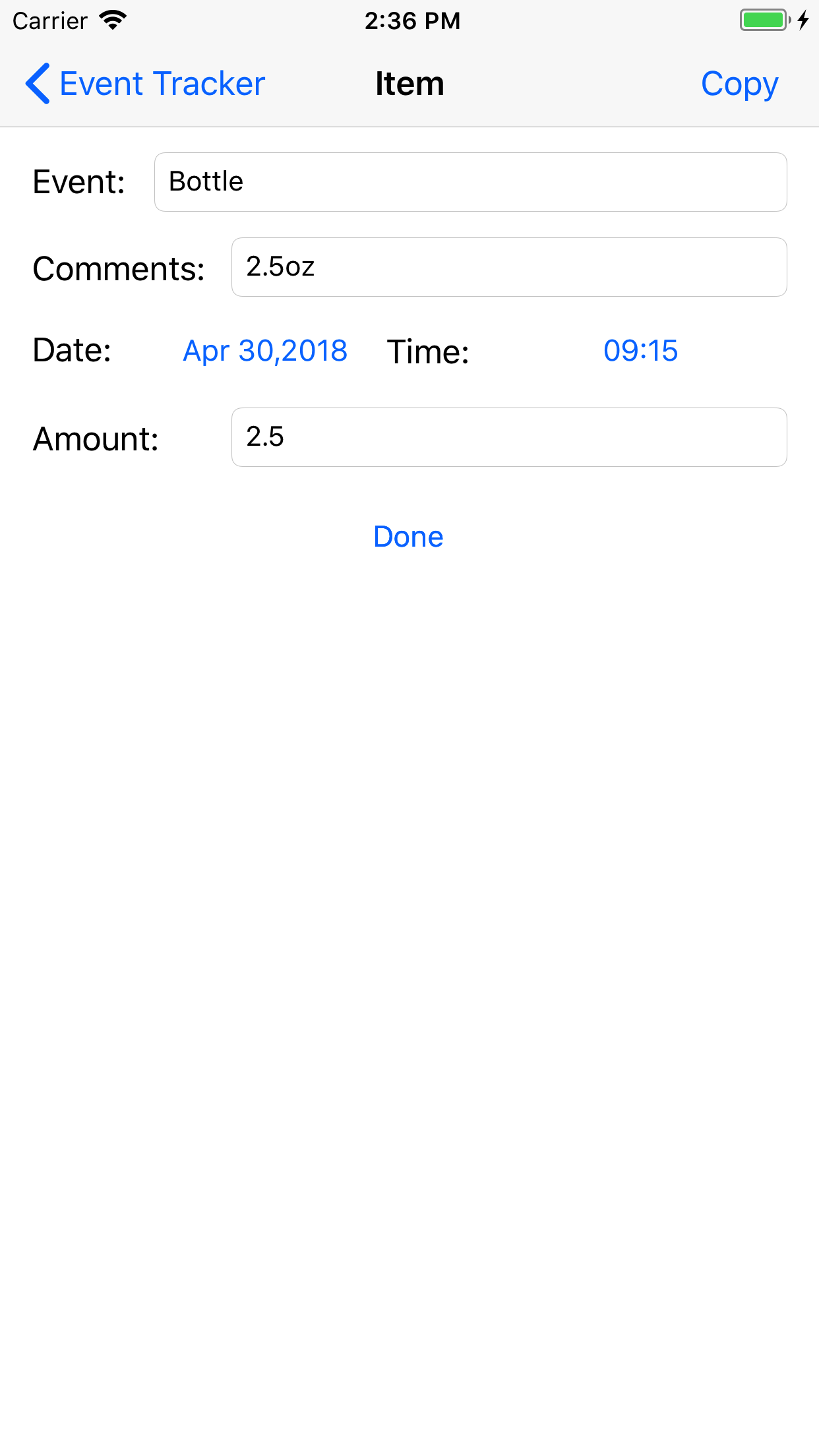Edit the Amount field showing 2.5
819x1456 pixels.
pyautogui.click(x=509, y=437)
